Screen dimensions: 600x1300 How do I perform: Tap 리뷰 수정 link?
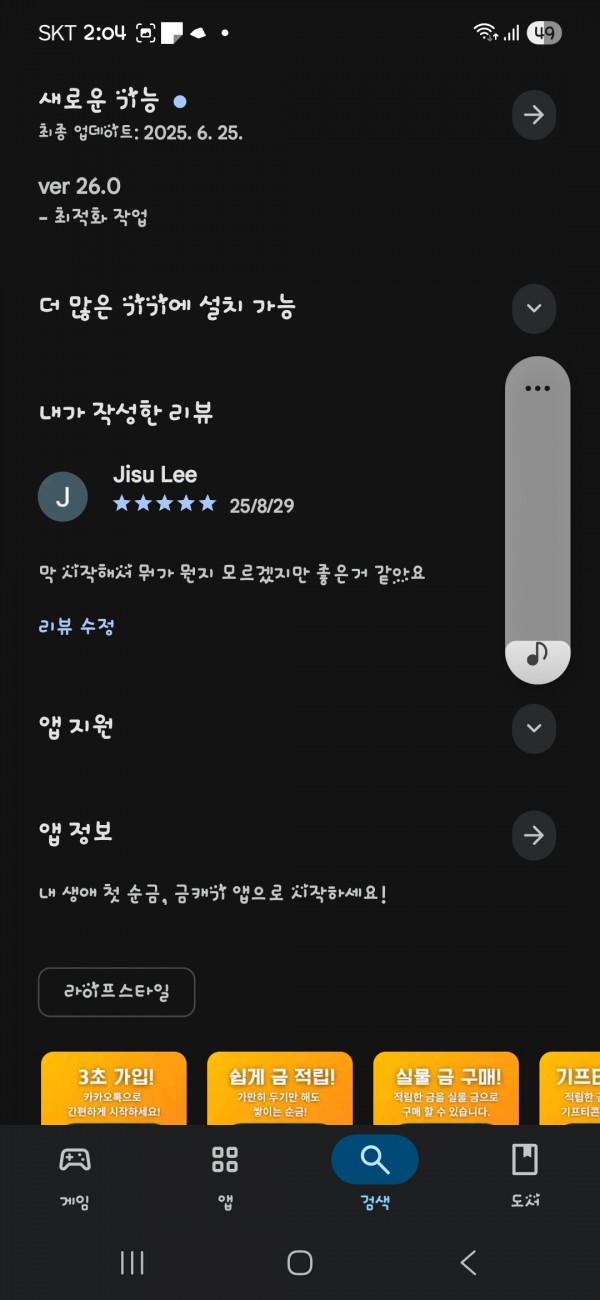pos(77,627)
